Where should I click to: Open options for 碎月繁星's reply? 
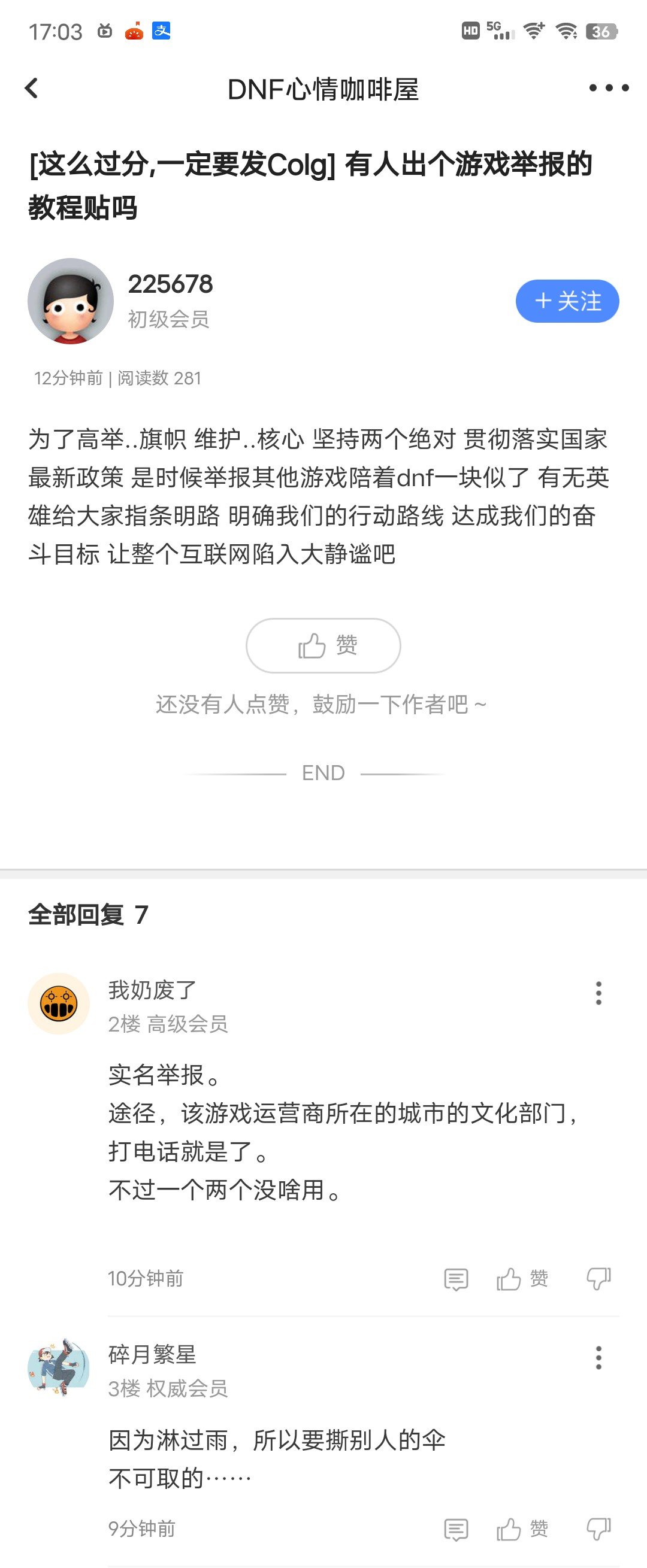click(x=598, y=1358)
